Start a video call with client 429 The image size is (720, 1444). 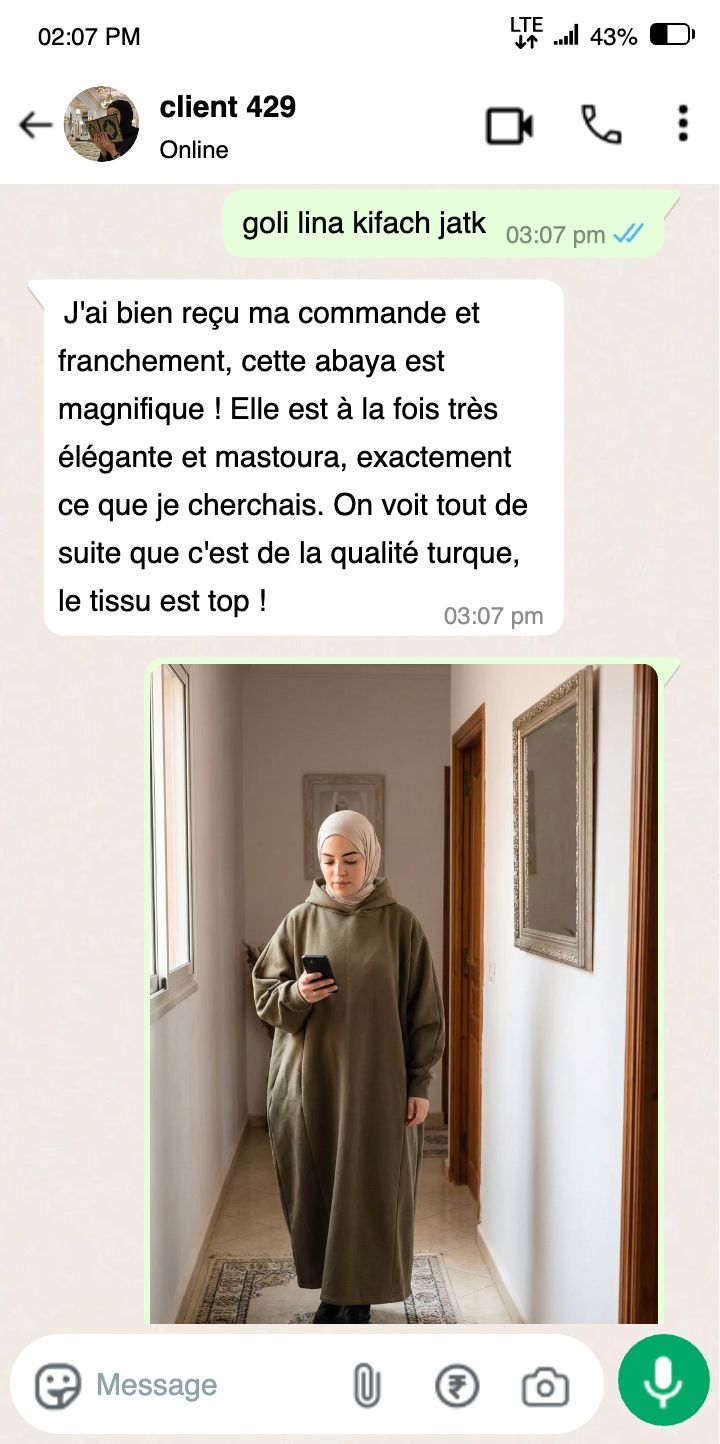point(509,126)
